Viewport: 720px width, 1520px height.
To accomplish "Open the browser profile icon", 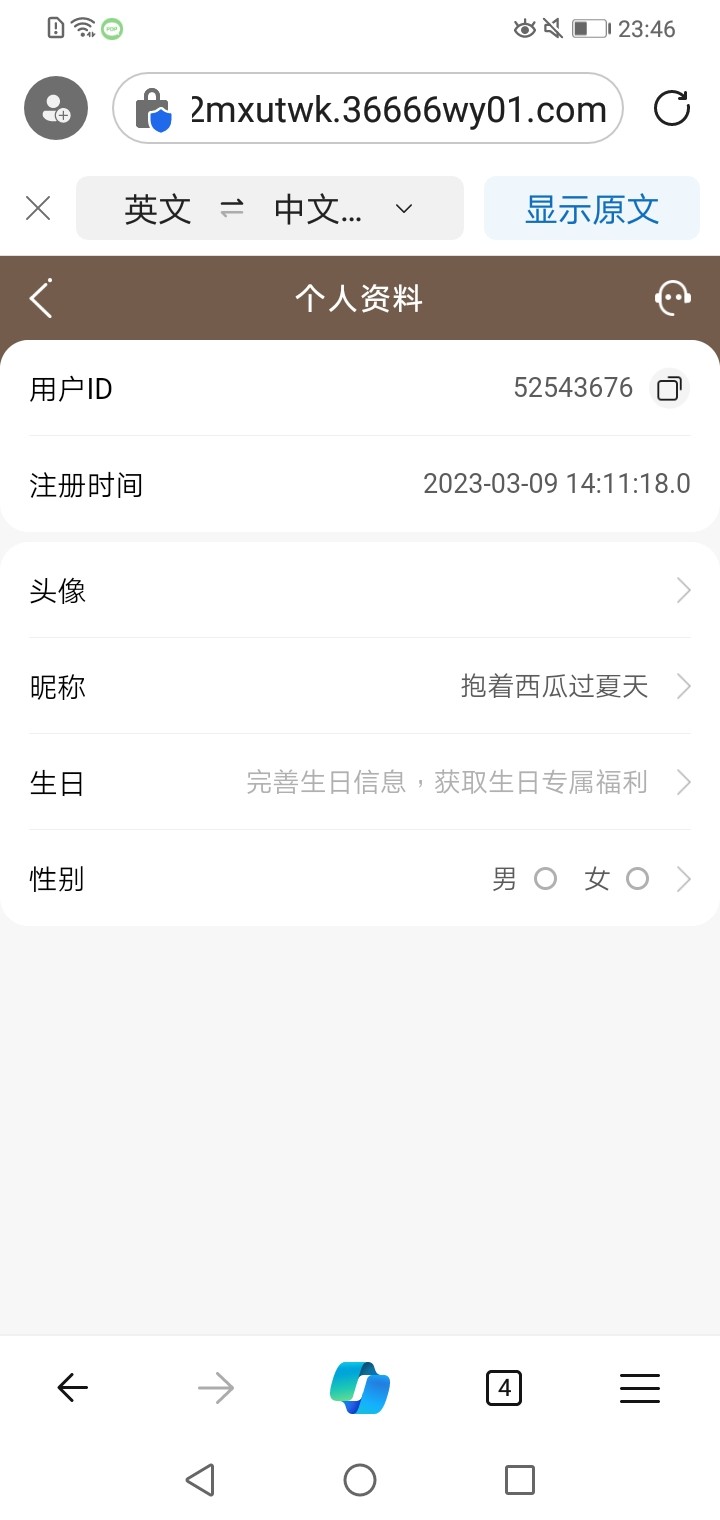I will (x=56, y=108).
